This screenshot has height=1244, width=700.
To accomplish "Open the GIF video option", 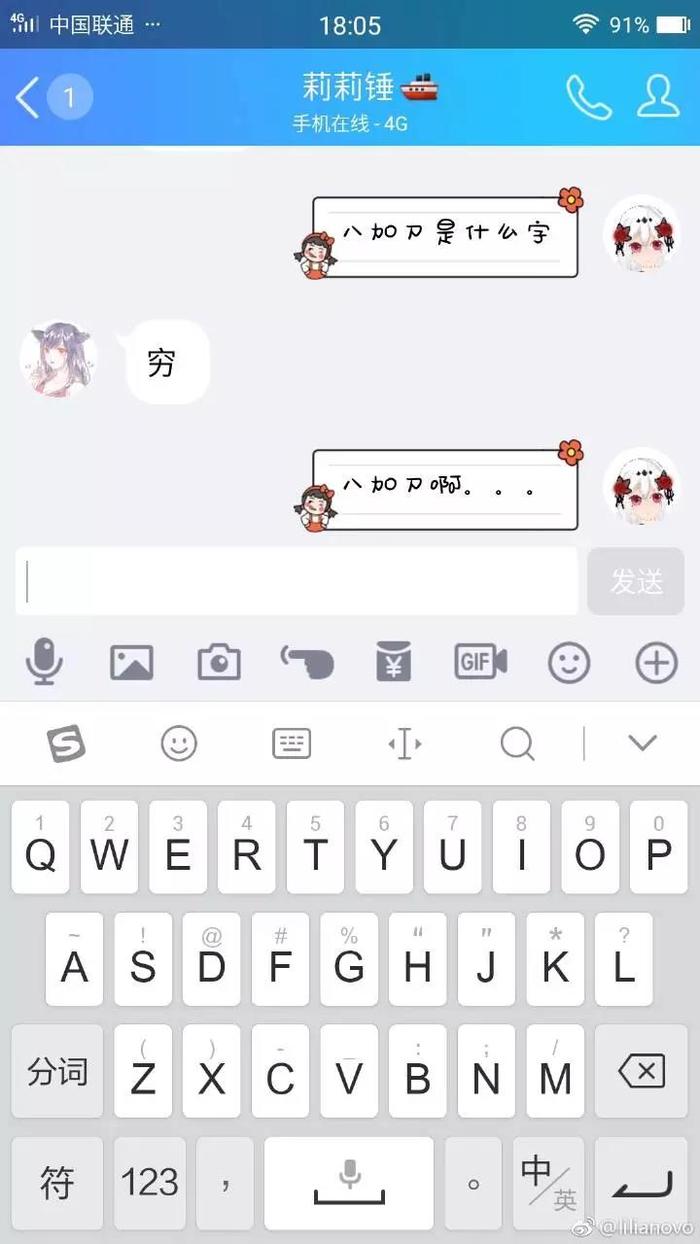I will pos(481,662).
